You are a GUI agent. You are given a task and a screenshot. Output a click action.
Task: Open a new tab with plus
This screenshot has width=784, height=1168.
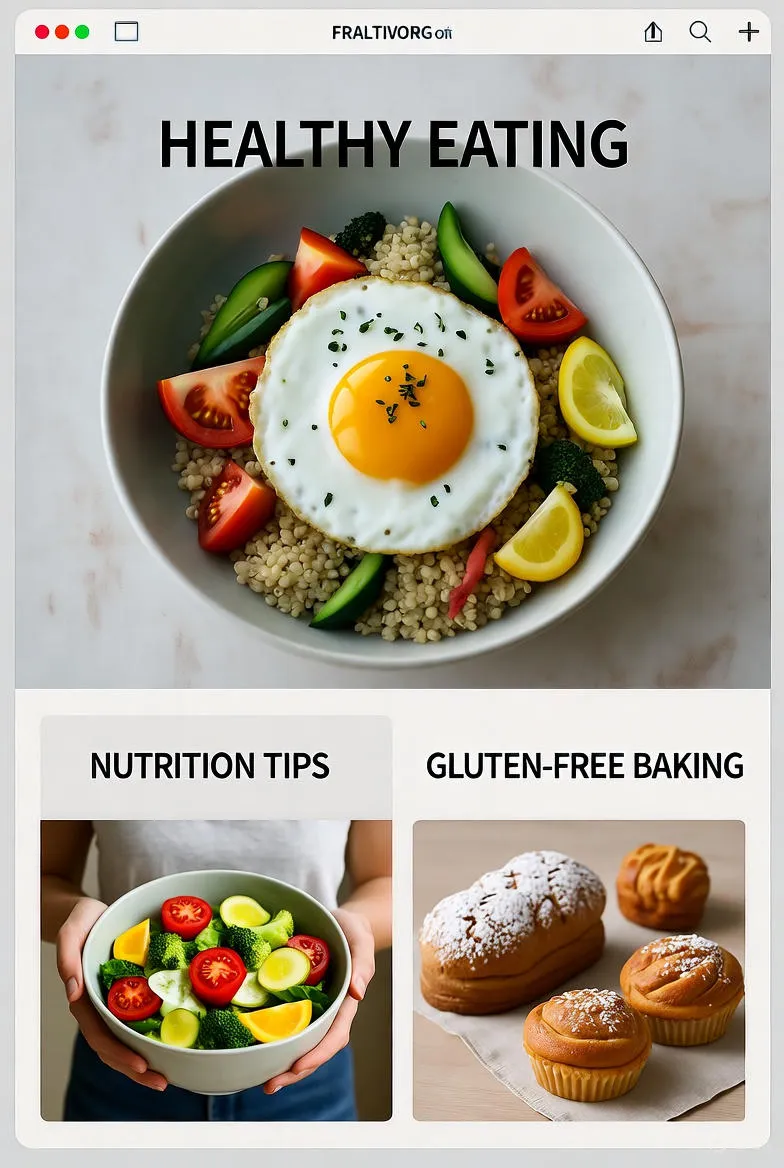pyautogui.click(x=749, y=32)
